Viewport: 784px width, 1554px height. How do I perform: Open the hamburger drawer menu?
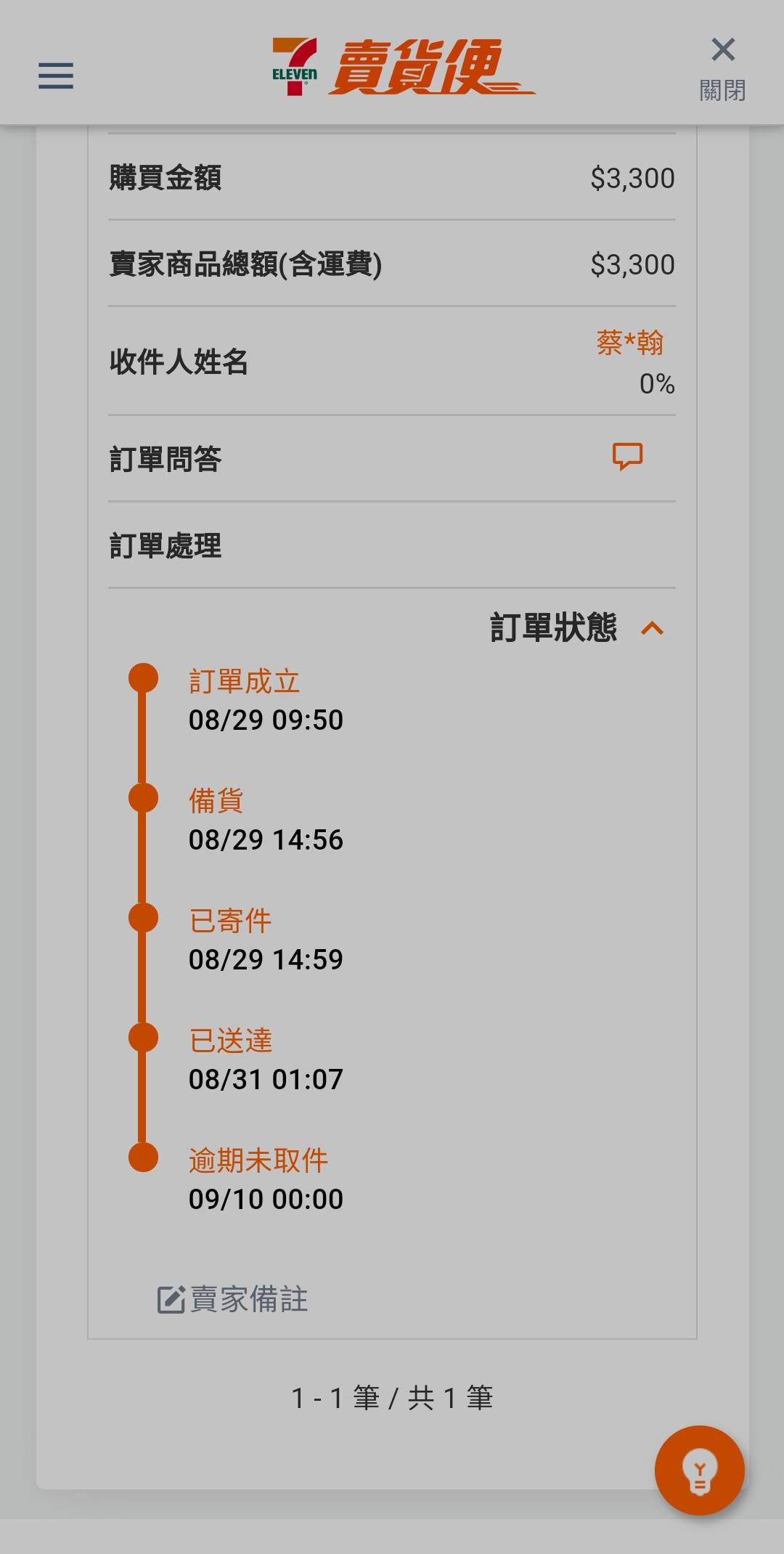coord(56,76)
